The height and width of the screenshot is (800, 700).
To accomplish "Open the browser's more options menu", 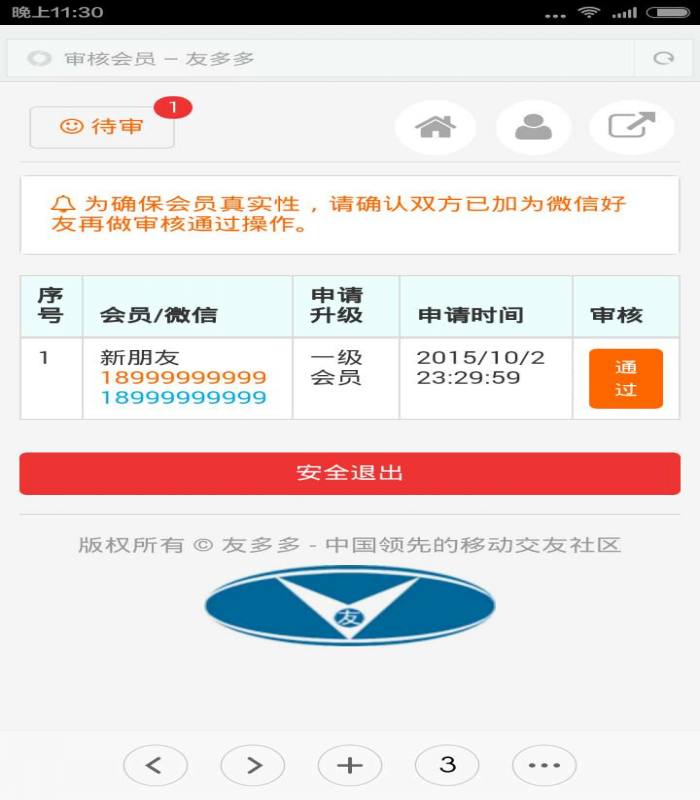I will [544, 765].
